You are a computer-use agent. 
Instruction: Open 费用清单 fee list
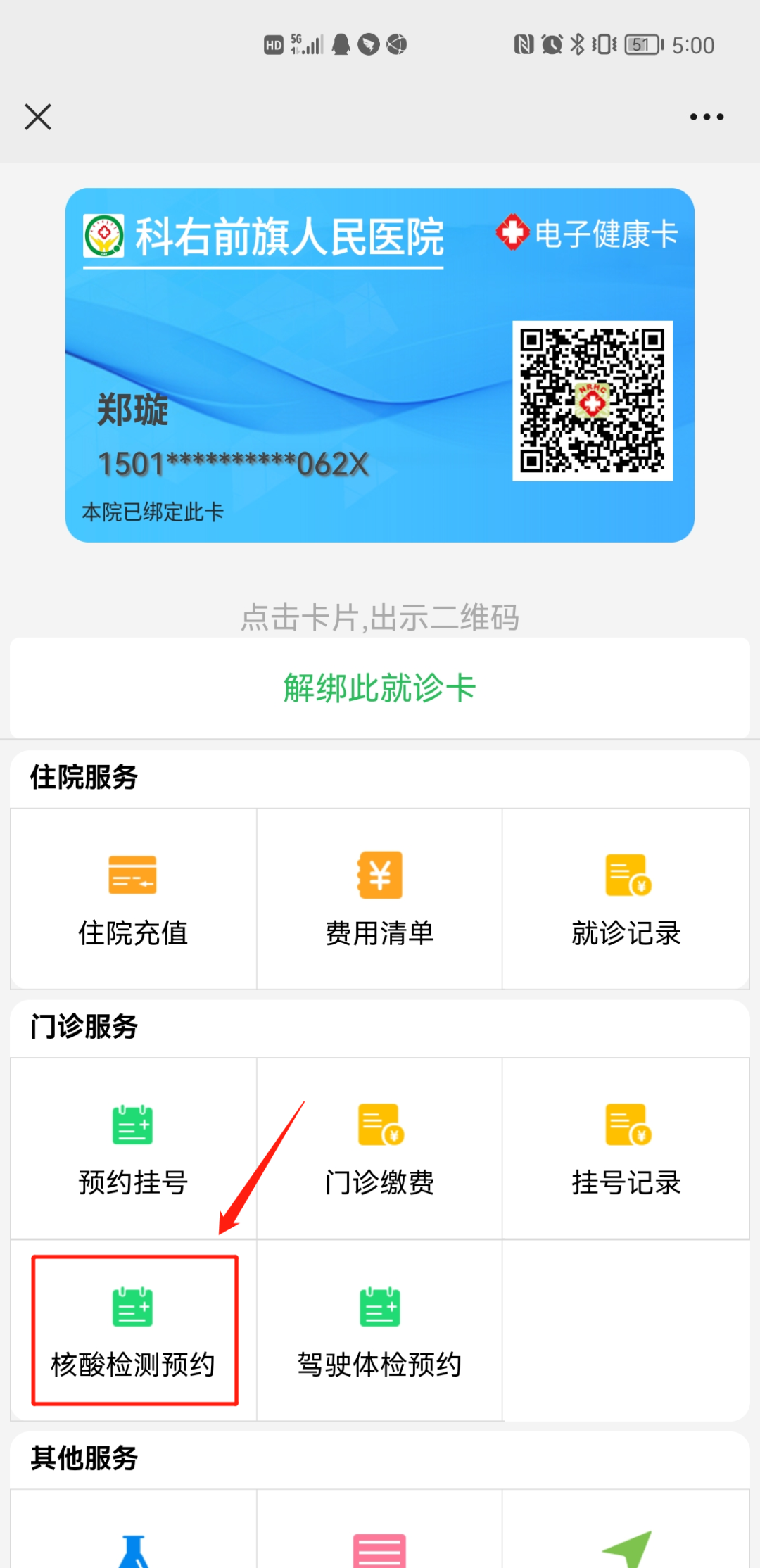(x=379, y=899)
